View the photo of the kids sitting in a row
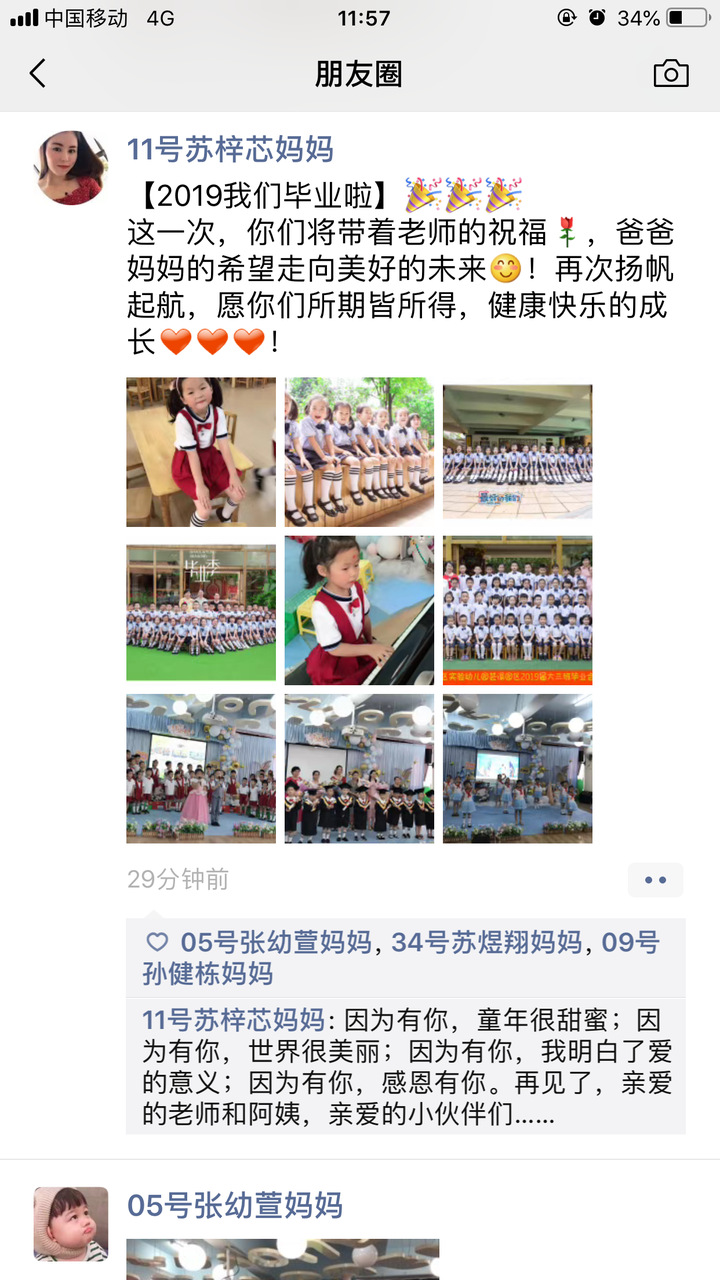 (359, 452)
